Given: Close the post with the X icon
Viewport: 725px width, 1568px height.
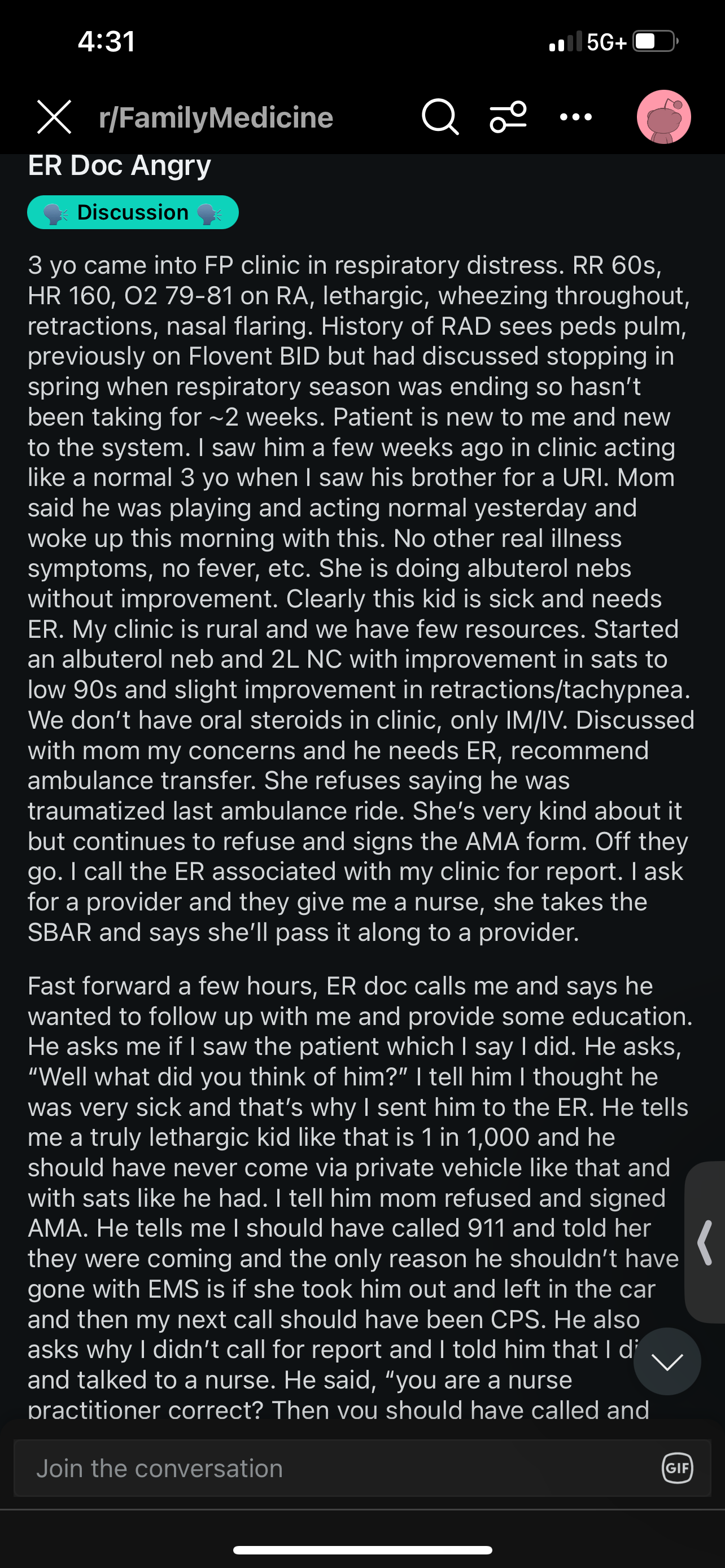Looking at the screenshot, I should pos(54,117).
